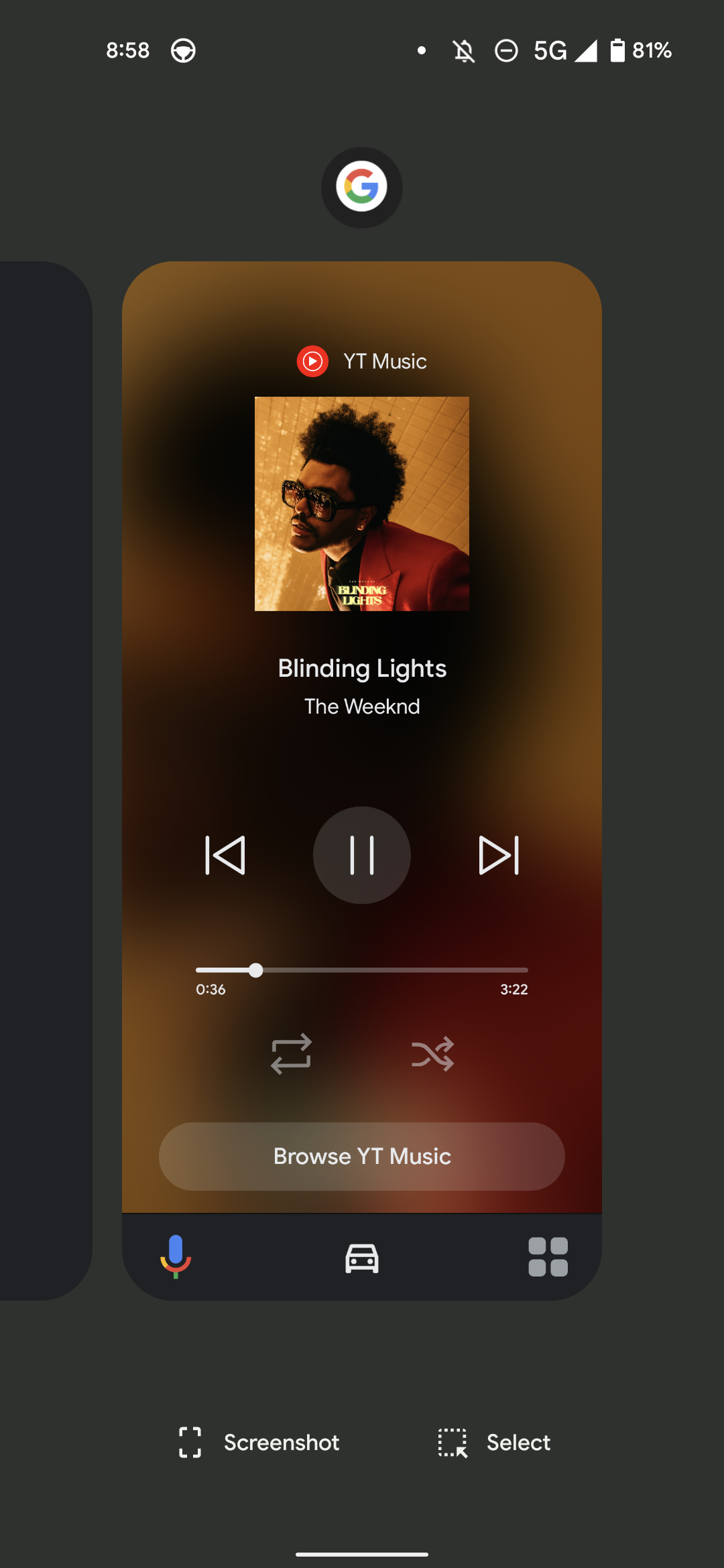724x1568 pixels.
Task: Go back to the previous track
Action: (225, 855)
